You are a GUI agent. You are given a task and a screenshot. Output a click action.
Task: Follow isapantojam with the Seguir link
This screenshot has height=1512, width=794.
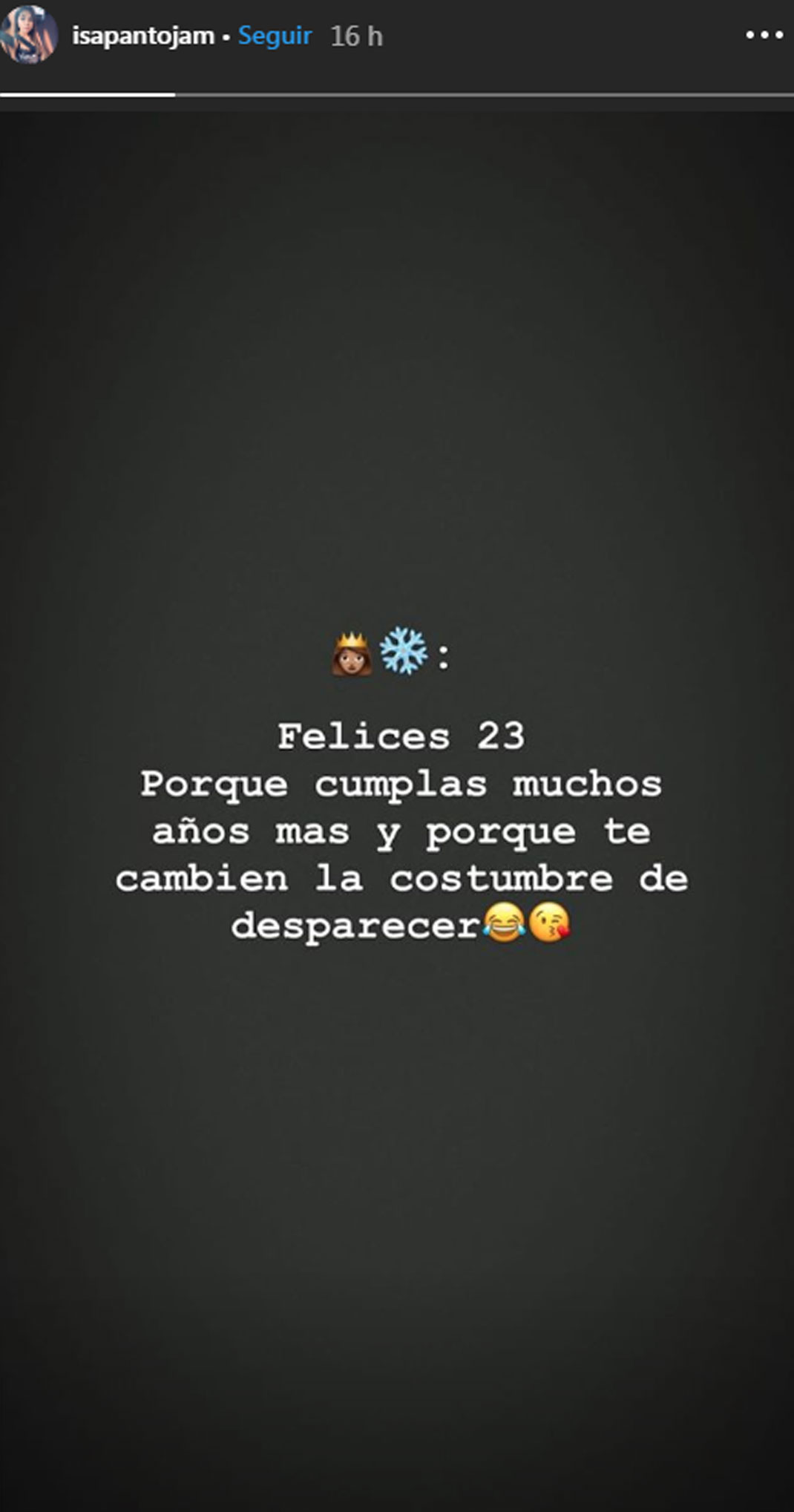click(x=275, y=36)
